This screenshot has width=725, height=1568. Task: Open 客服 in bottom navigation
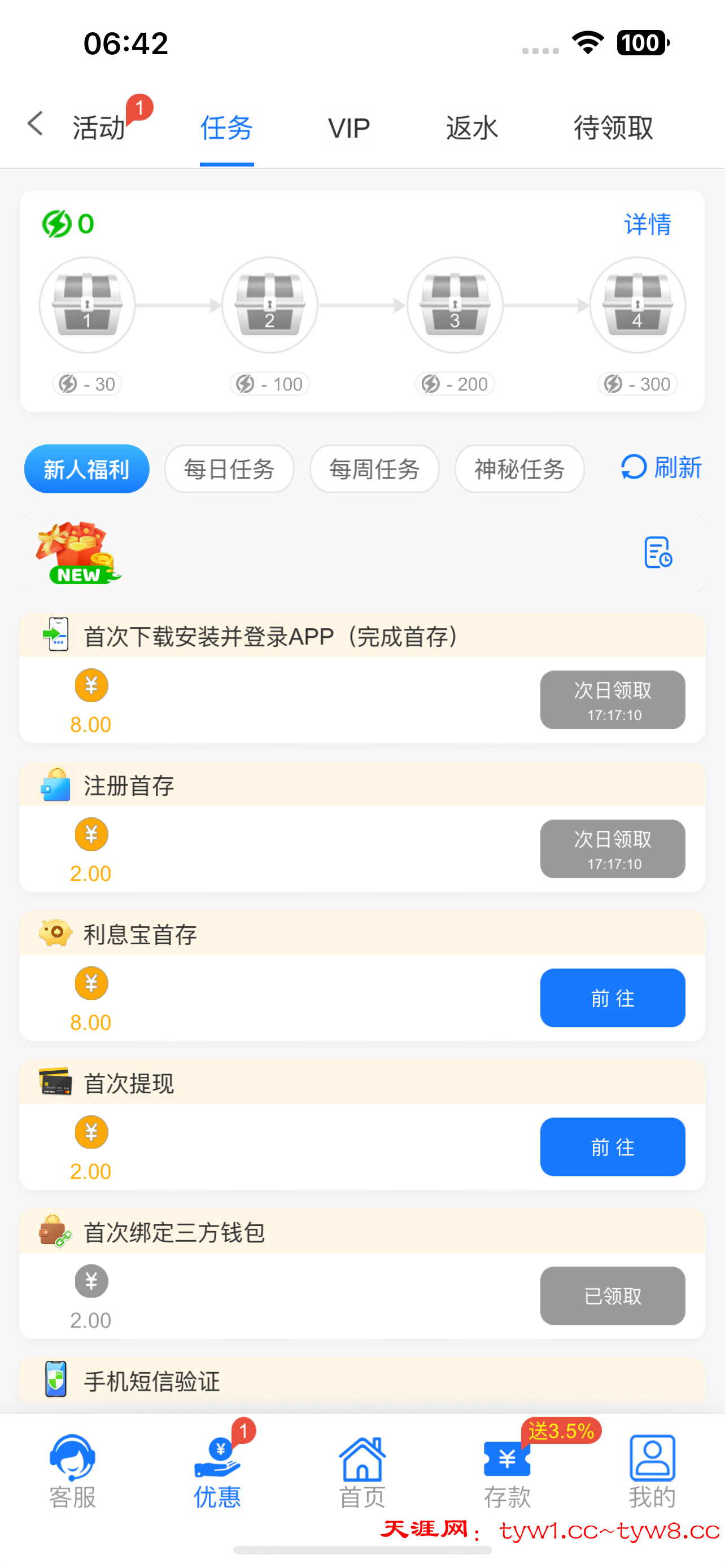(x=72, y=1470)
